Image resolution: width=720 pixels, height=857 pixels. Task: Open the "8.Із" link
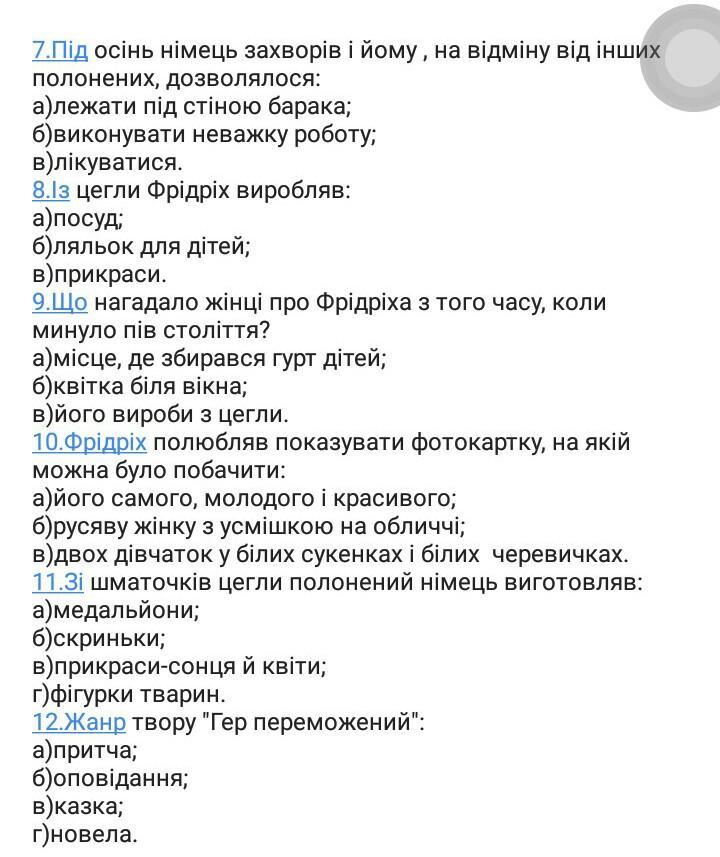click(x=51, y=191)
